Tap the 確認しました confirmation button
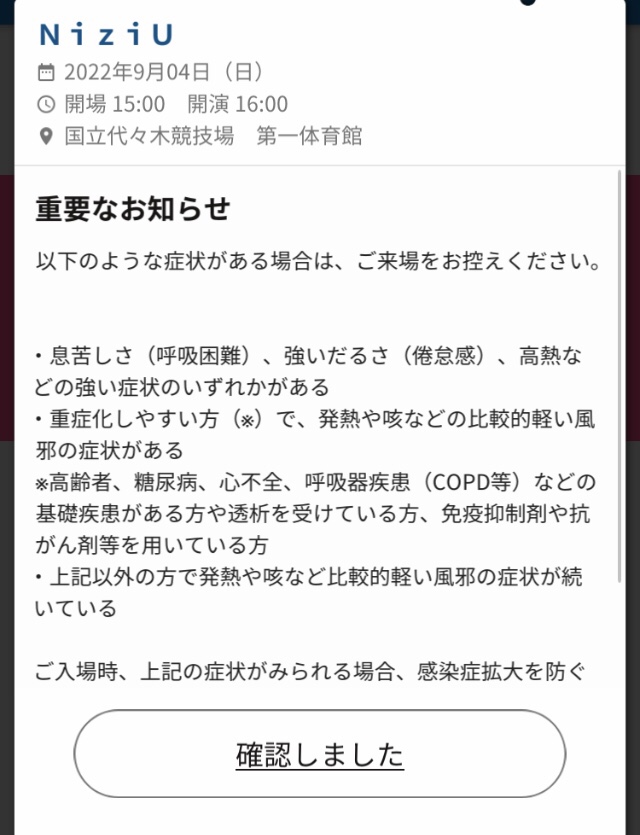Screen dimensions: 640x835 point(320,754)
